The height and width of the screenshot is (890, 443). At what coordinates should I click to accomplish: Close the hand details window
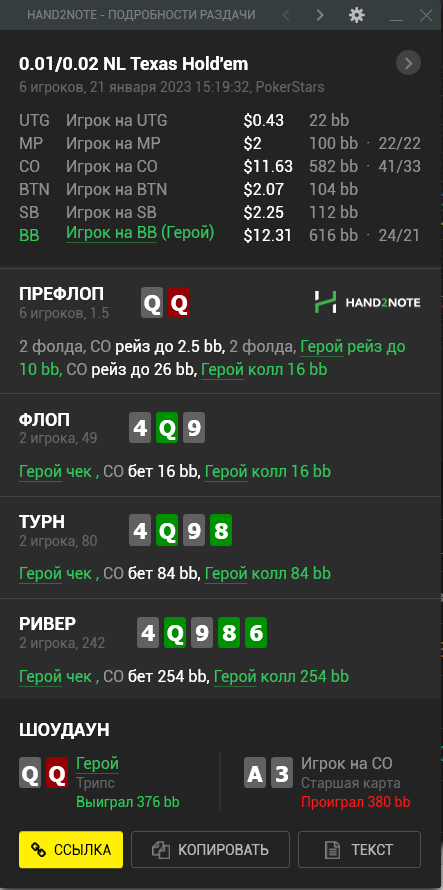(426, 15)
